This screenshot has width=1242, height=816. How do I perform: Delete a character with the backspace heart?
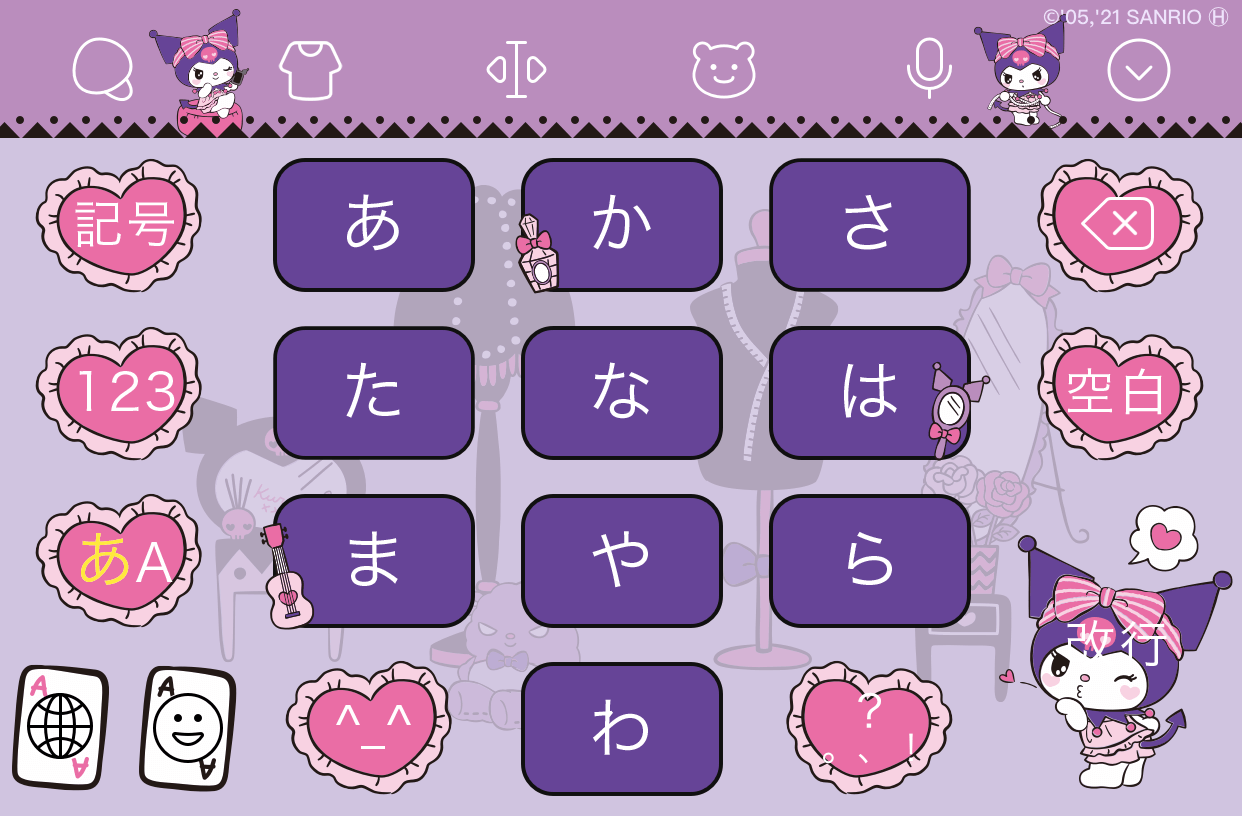[1119, 224]
